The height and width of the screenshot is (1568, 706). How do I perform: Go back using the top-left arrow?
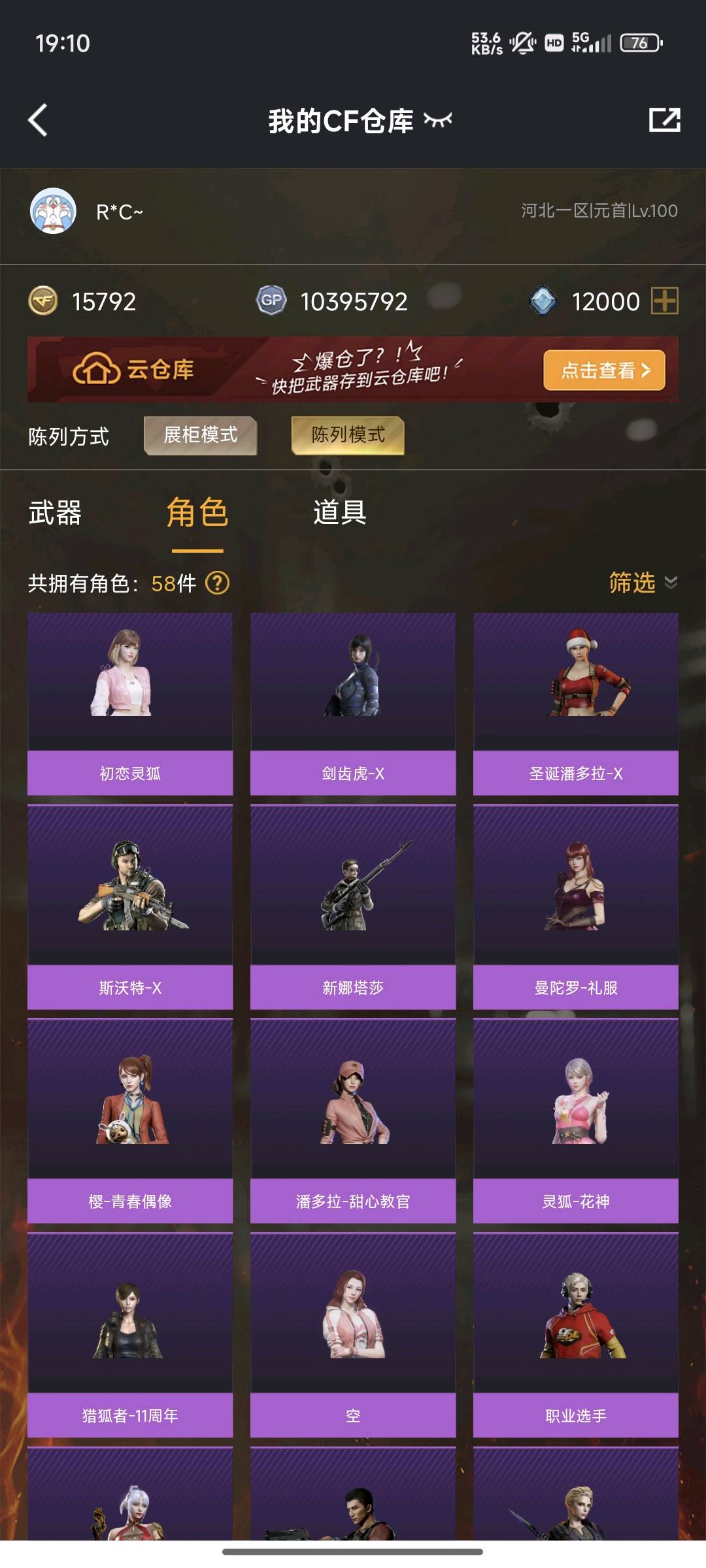coord(39,120)
